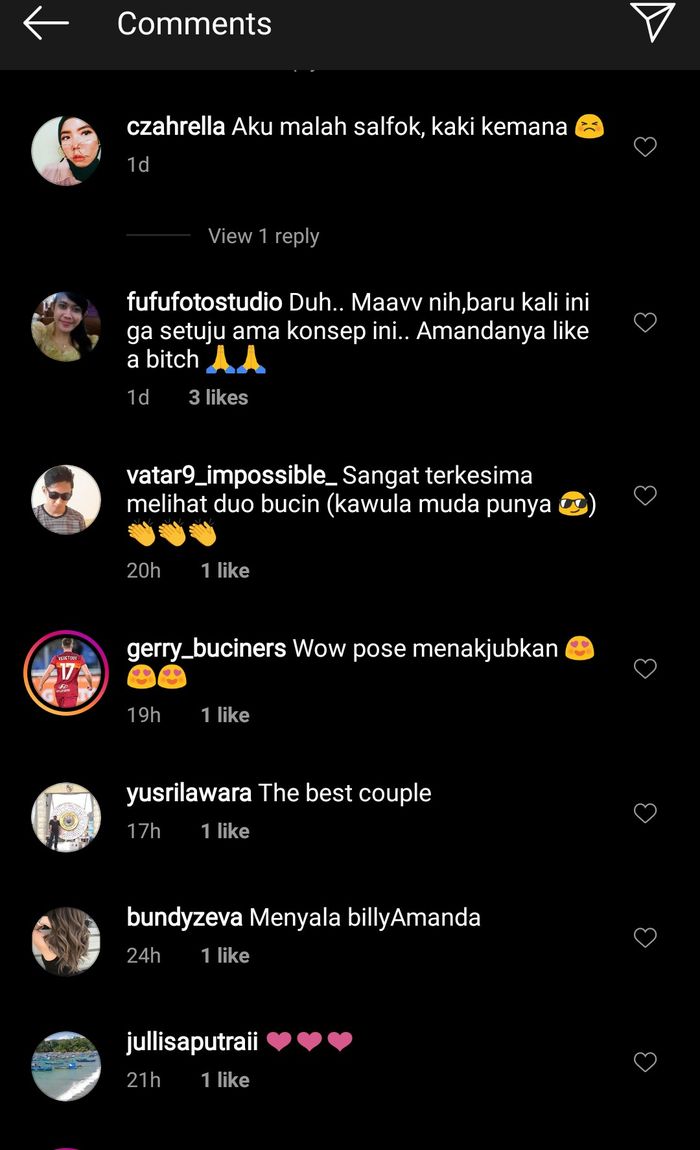Open gerry_buciners' story ring avatar
The width and height of the screenshot is (700, 1150).
tap(66, 673)
